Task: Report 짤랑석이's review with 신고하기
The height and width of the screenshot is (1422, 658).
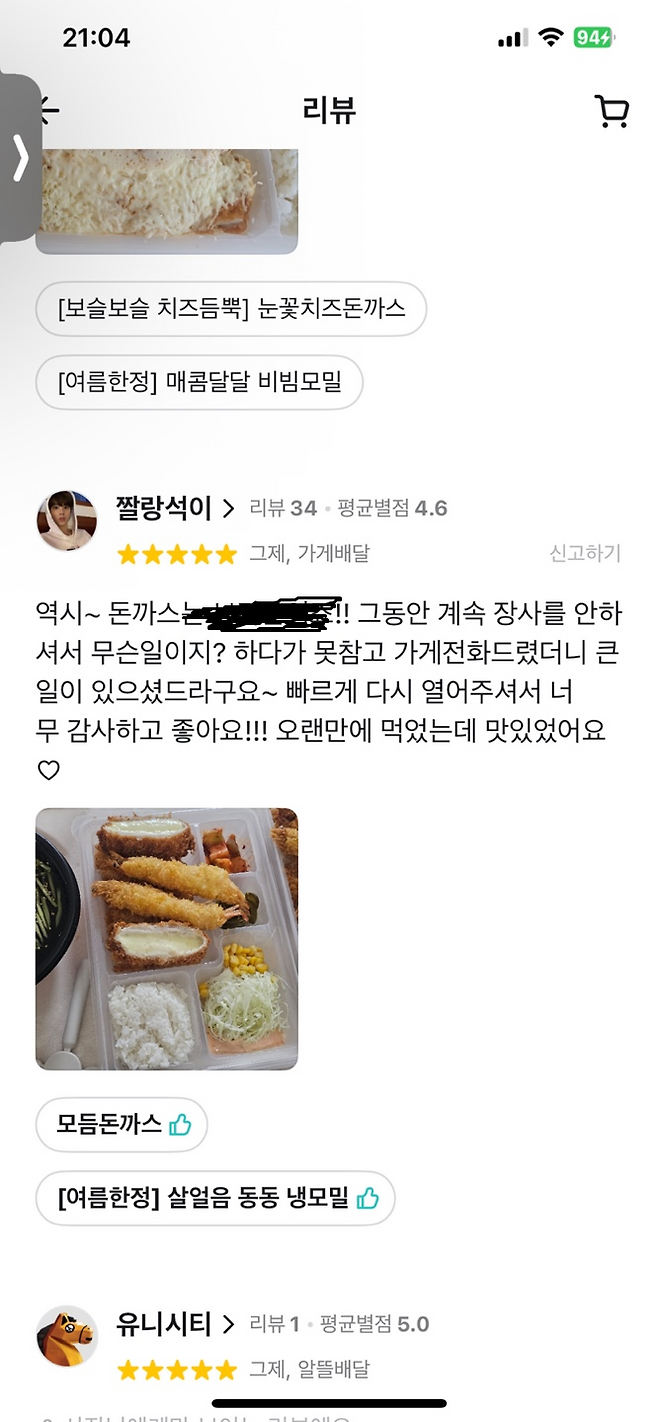Action: (x=585, y=553)
